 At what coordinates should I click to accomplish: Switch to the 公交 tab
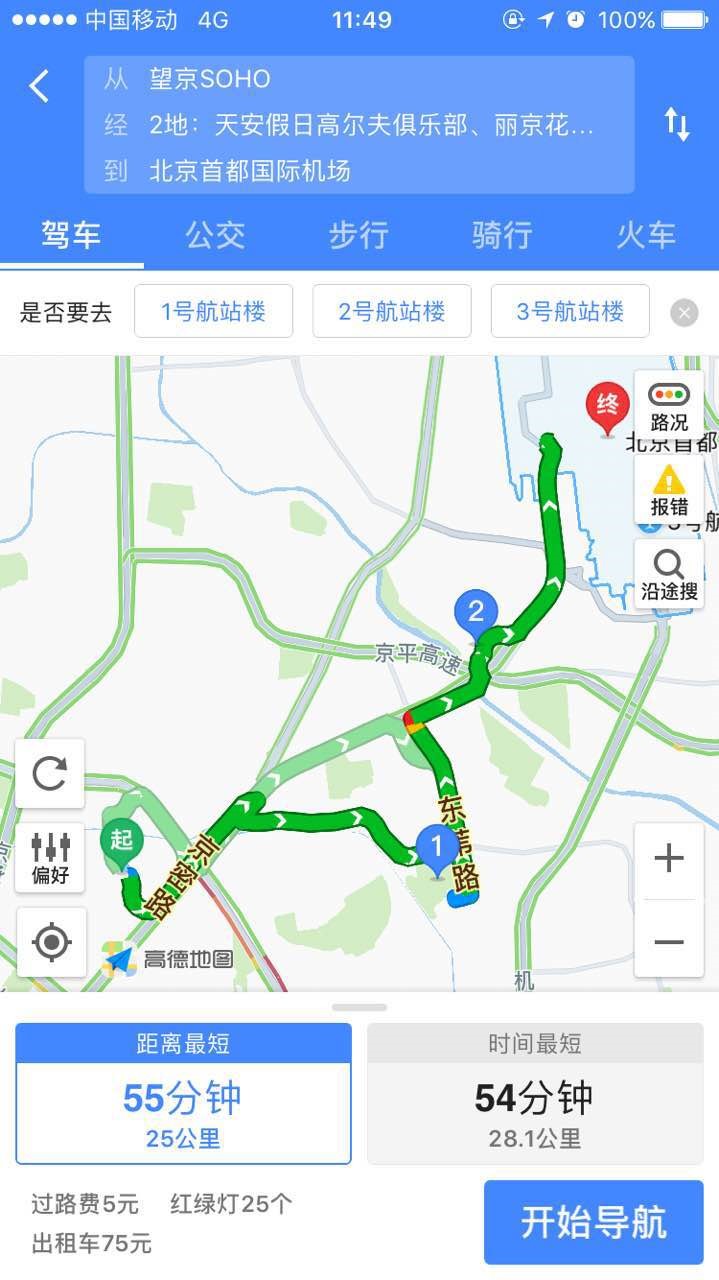pyautogui.click(x=215, y=235)
